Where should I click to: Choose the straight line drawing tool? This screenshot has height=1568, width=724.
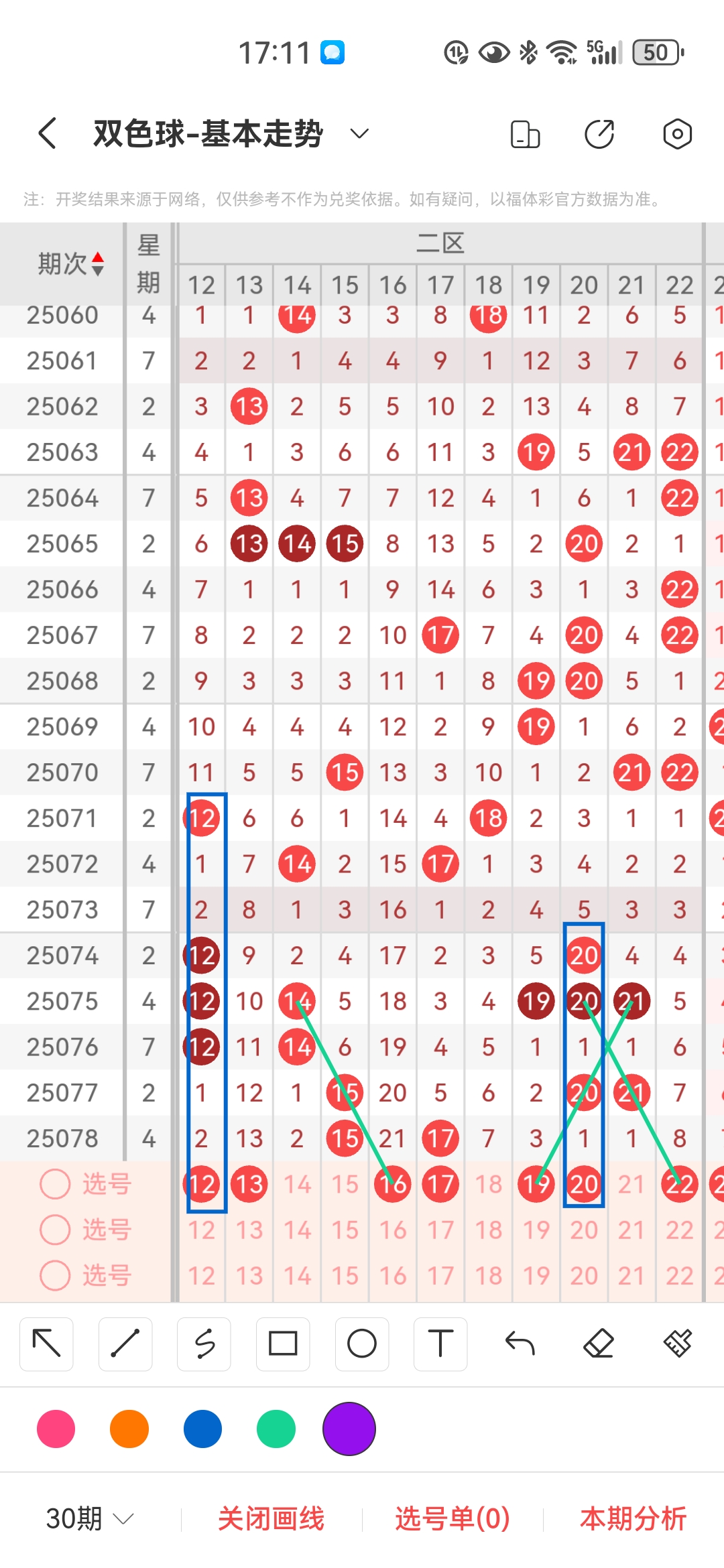click(125, 1344)
